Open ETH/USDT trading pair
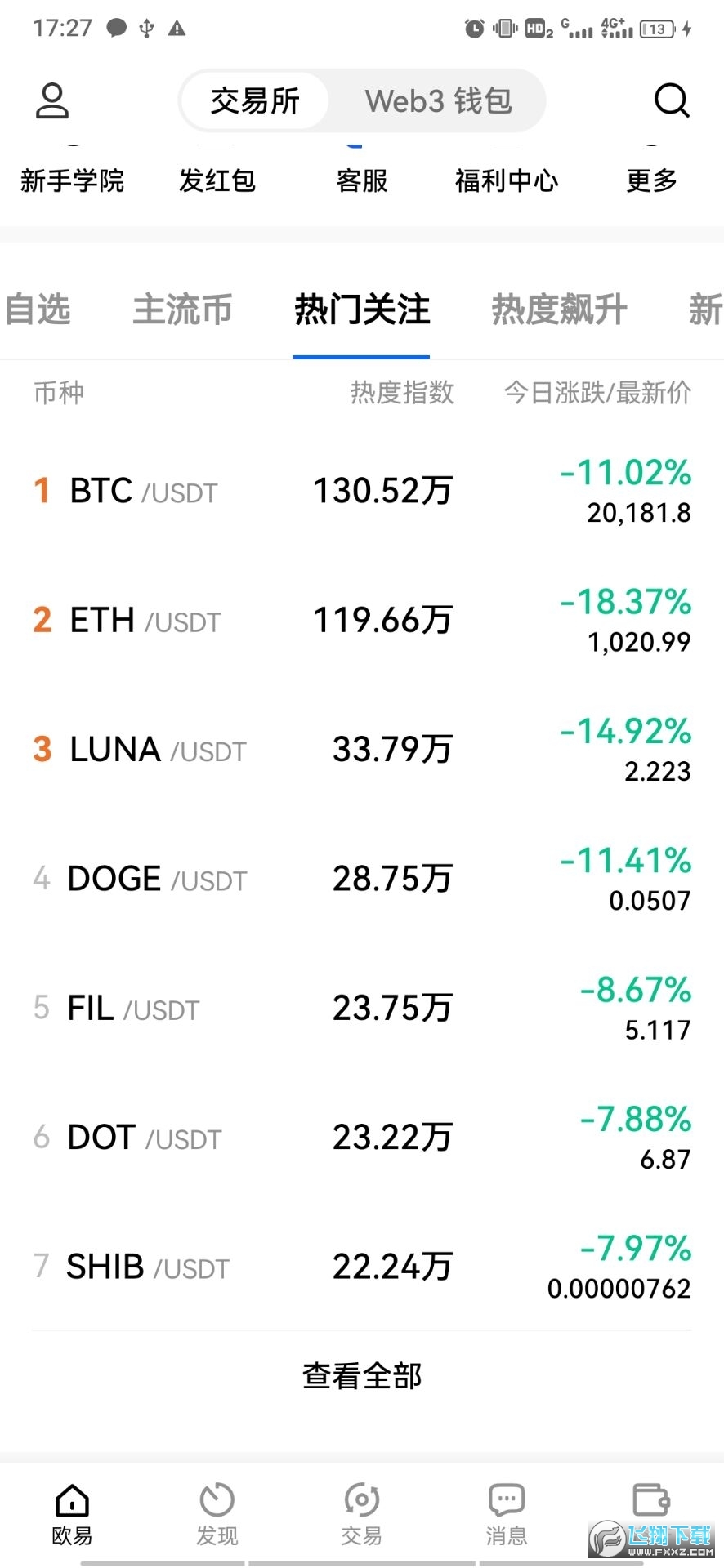This screenshot has width=724, height=1568. [x=361, y=621]
